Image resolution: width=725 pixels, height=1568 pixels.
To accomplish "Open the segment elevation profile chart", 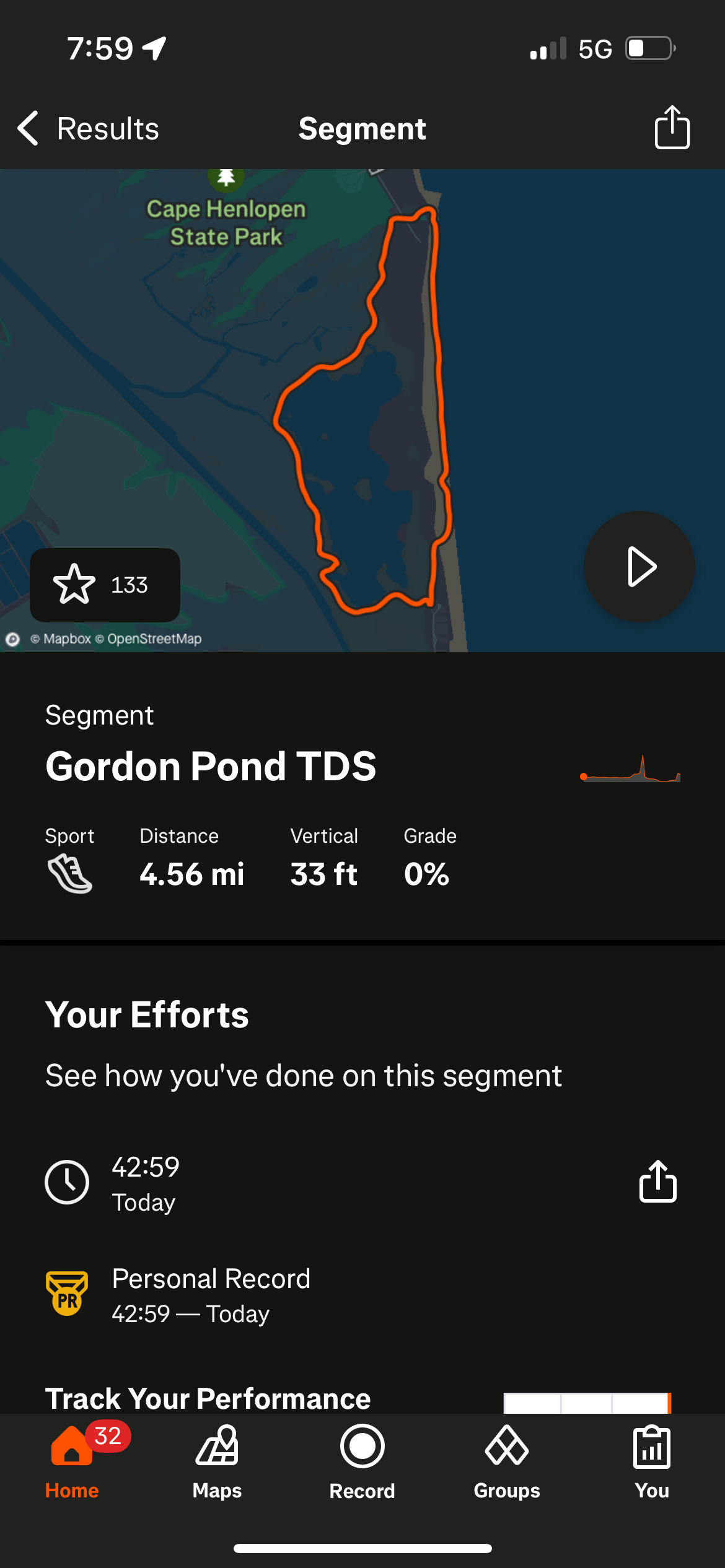I will pyautogui.click(x=630, y=770).
